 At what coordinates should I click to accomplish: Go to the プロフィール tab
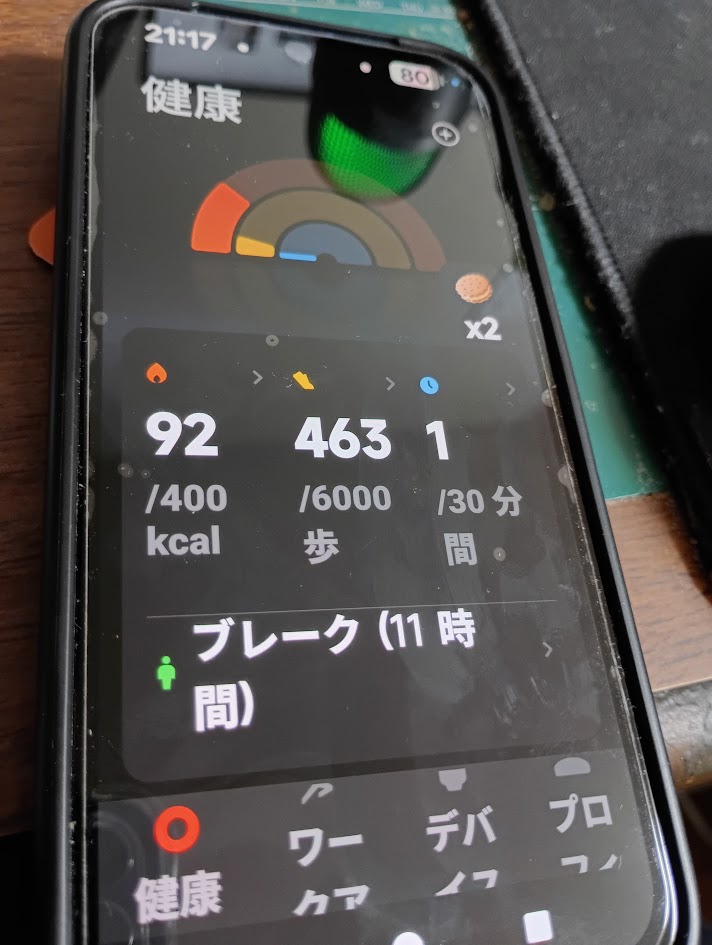[x=578, y=840]
